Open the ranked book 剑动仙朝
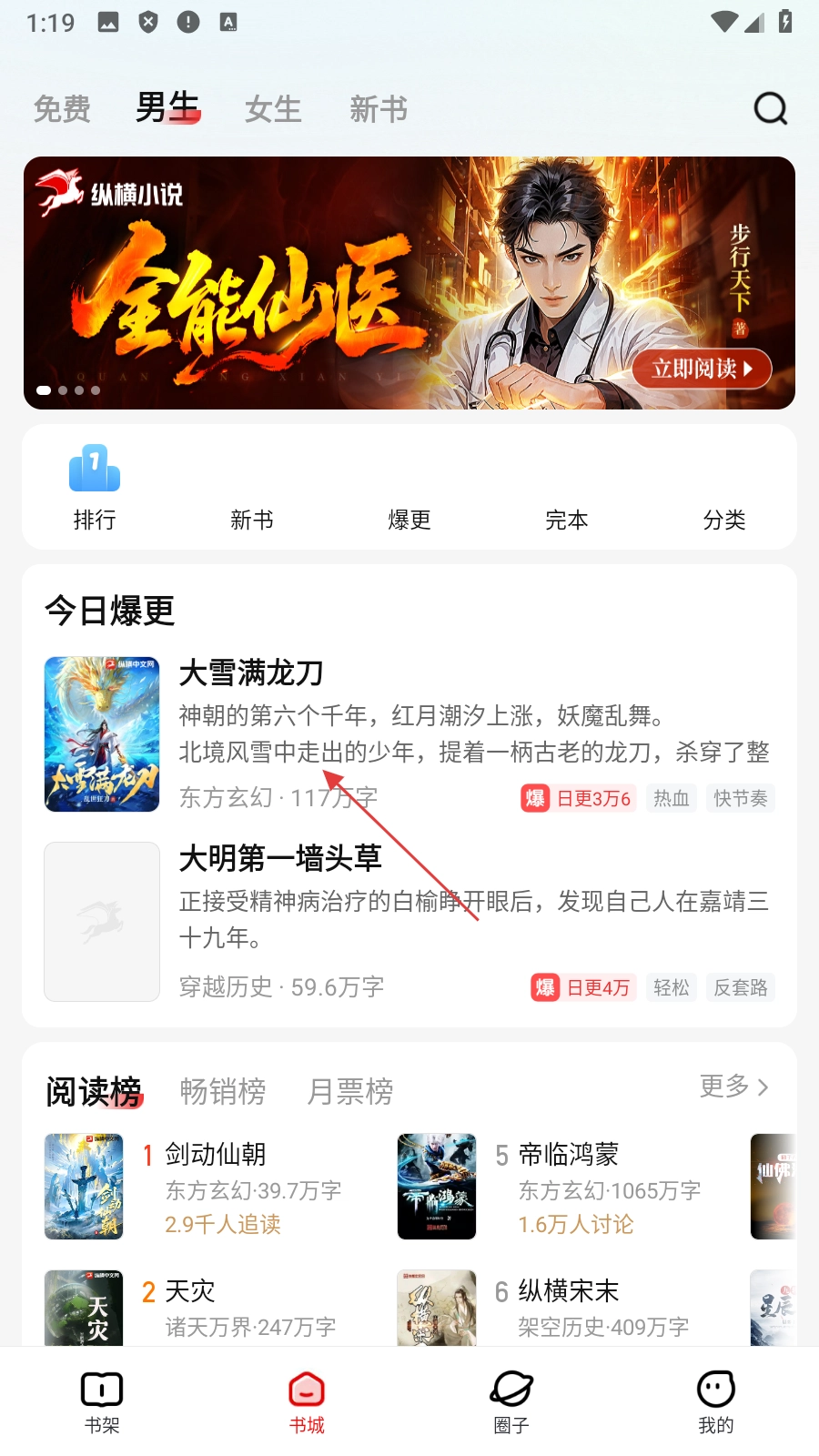This screenshot has height=1456, width=819. pyautogui.click(x=216, y=1155)
